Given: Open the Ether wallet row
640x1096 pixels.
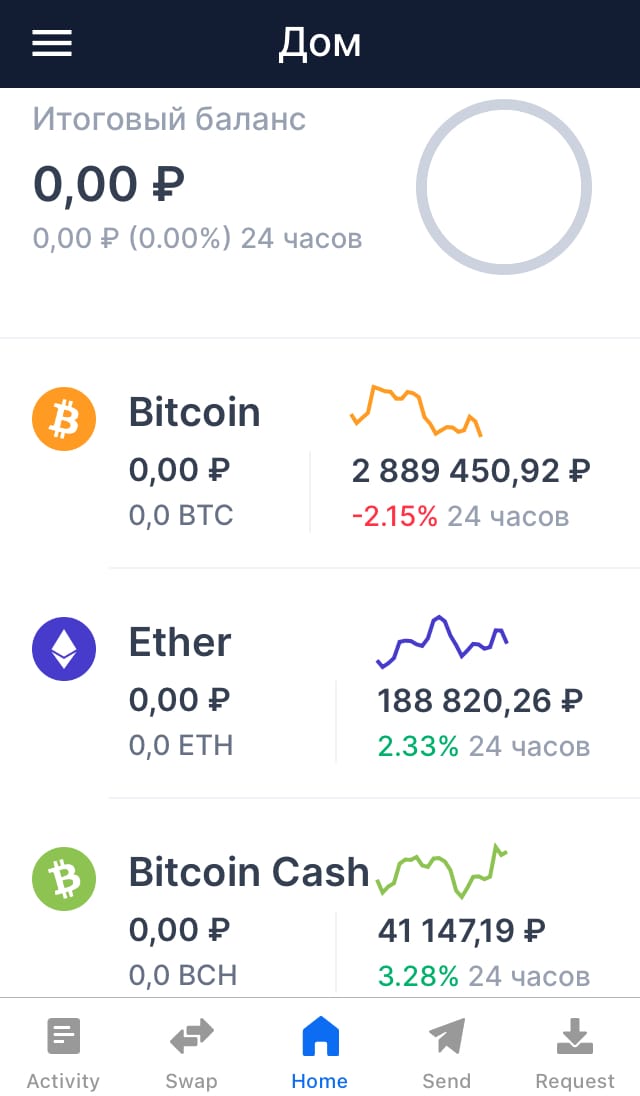Looking at the screenshot, I should [x=320, y=684].
